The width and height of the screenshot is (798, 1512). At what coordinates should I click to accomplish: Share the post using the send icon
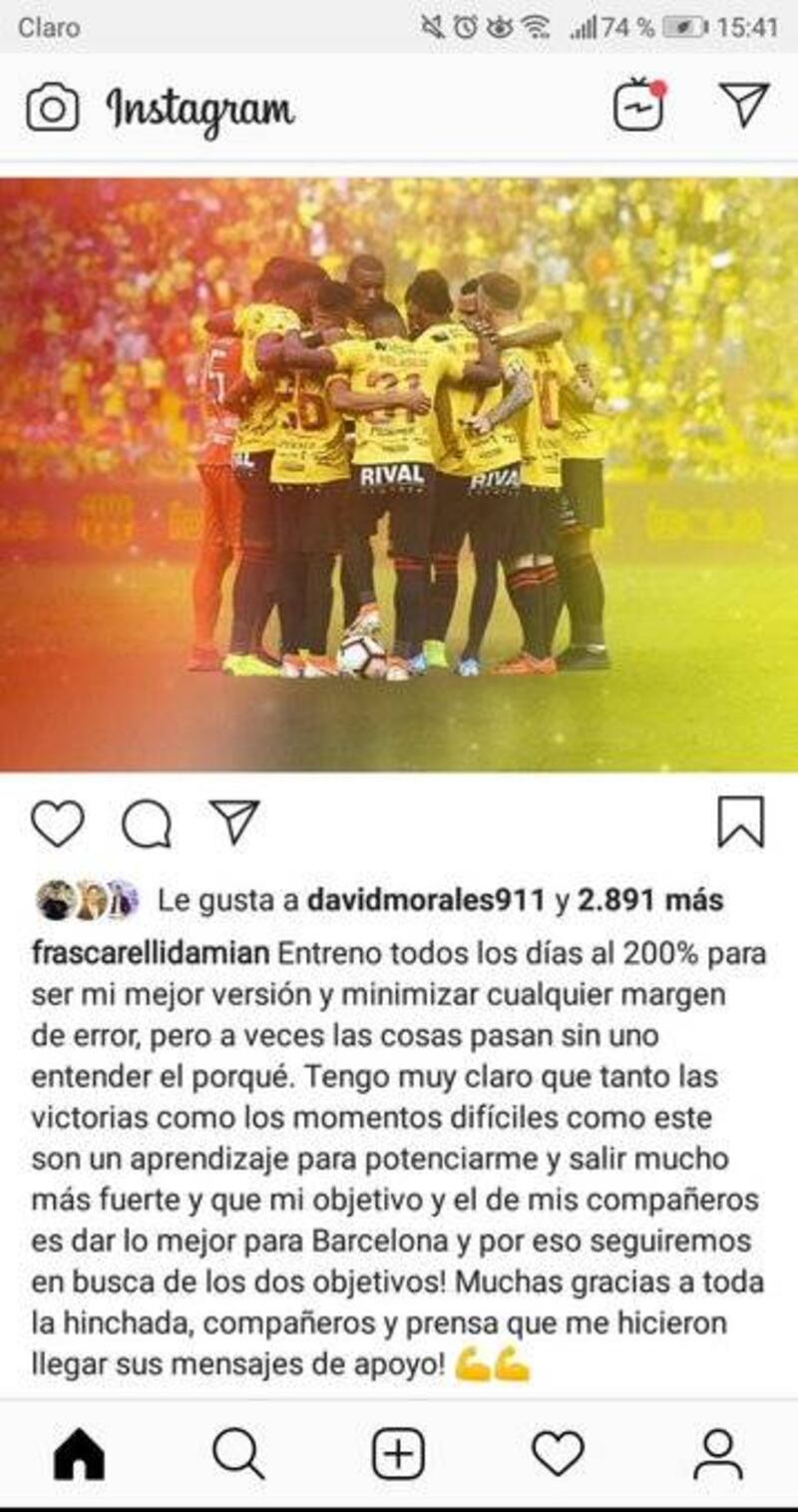pos(234,822)
